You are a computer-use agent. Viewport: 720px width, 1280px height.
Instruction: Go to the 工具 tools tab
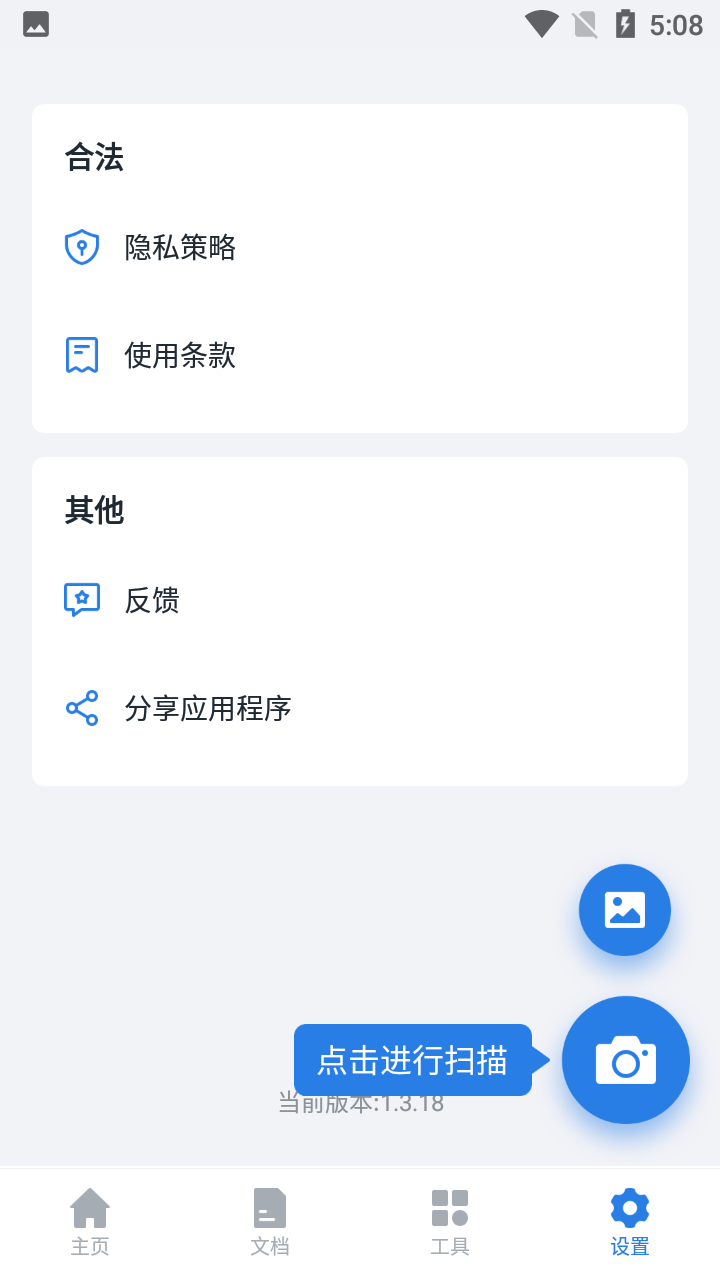point(450,1222)
